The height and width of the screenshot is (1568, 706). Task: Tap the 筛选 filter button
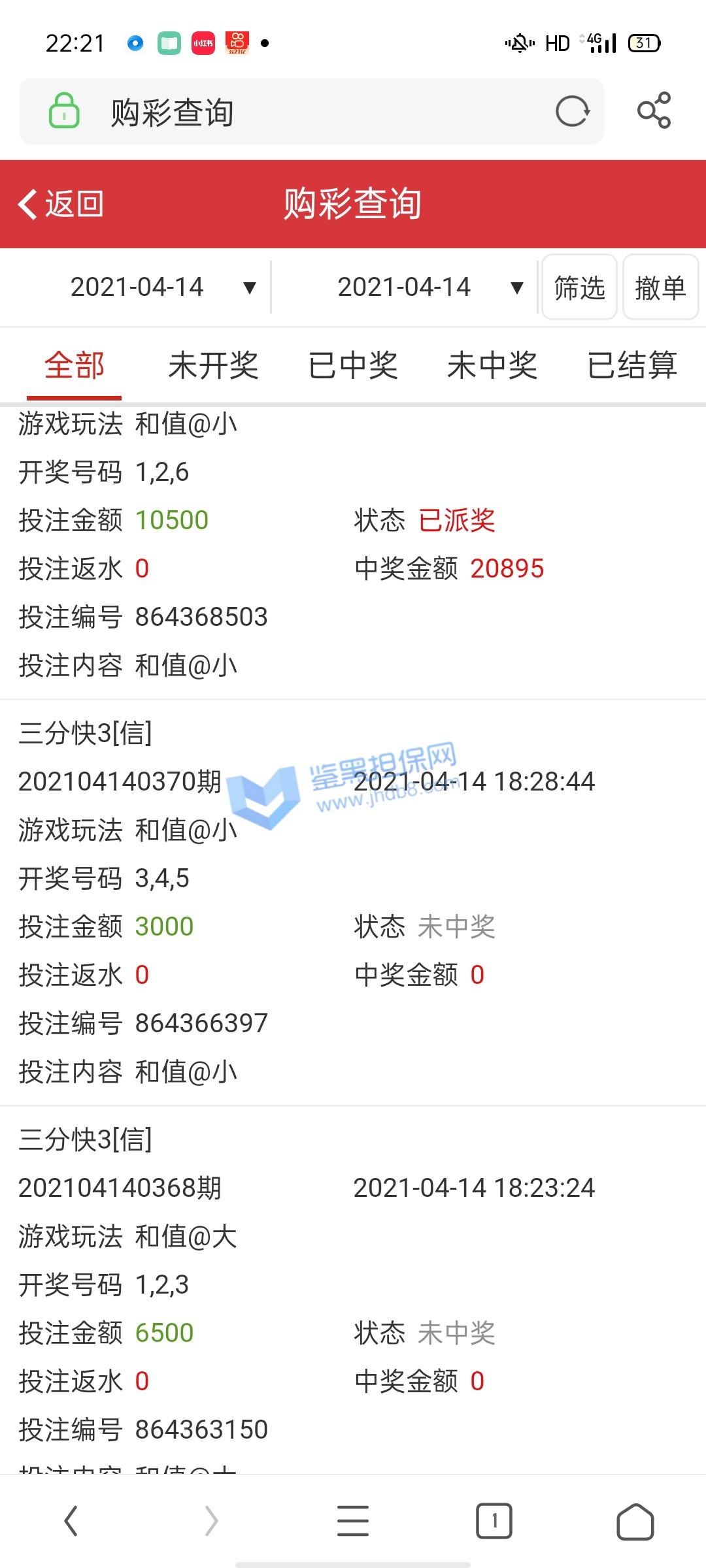coord(579,287)
